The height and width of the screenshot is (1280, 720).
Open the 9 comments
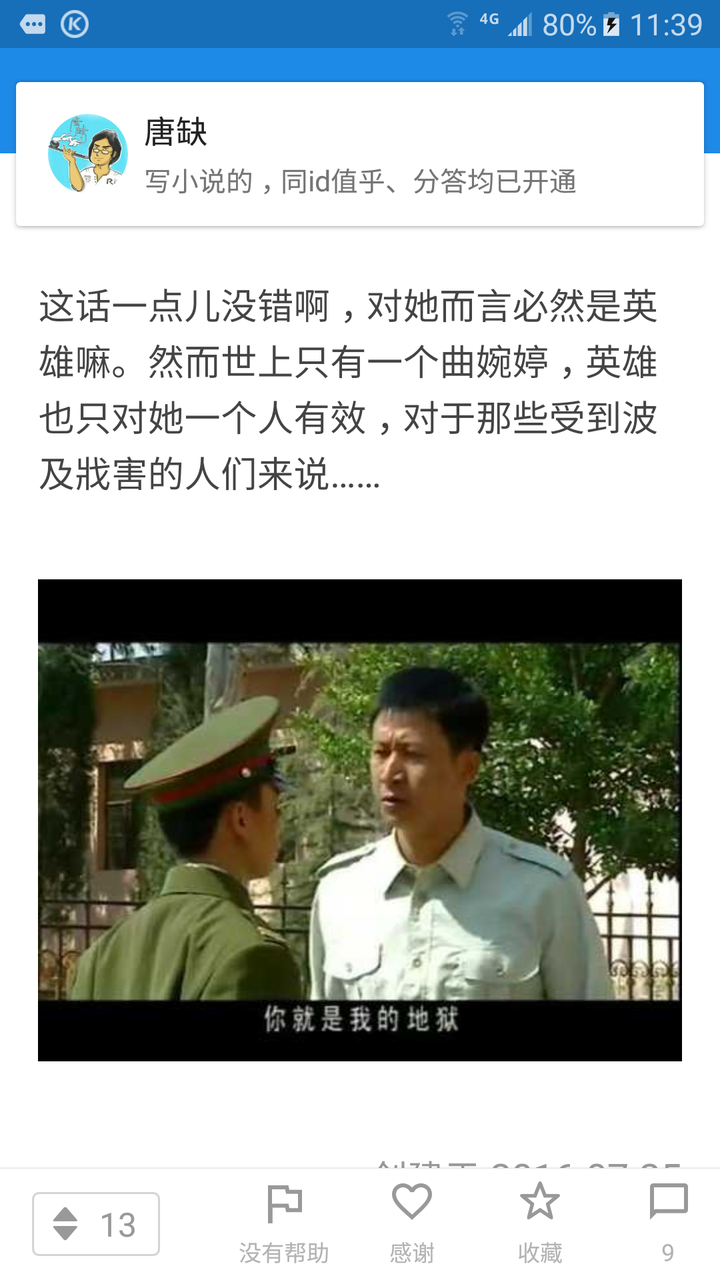tap(668, 1224)
